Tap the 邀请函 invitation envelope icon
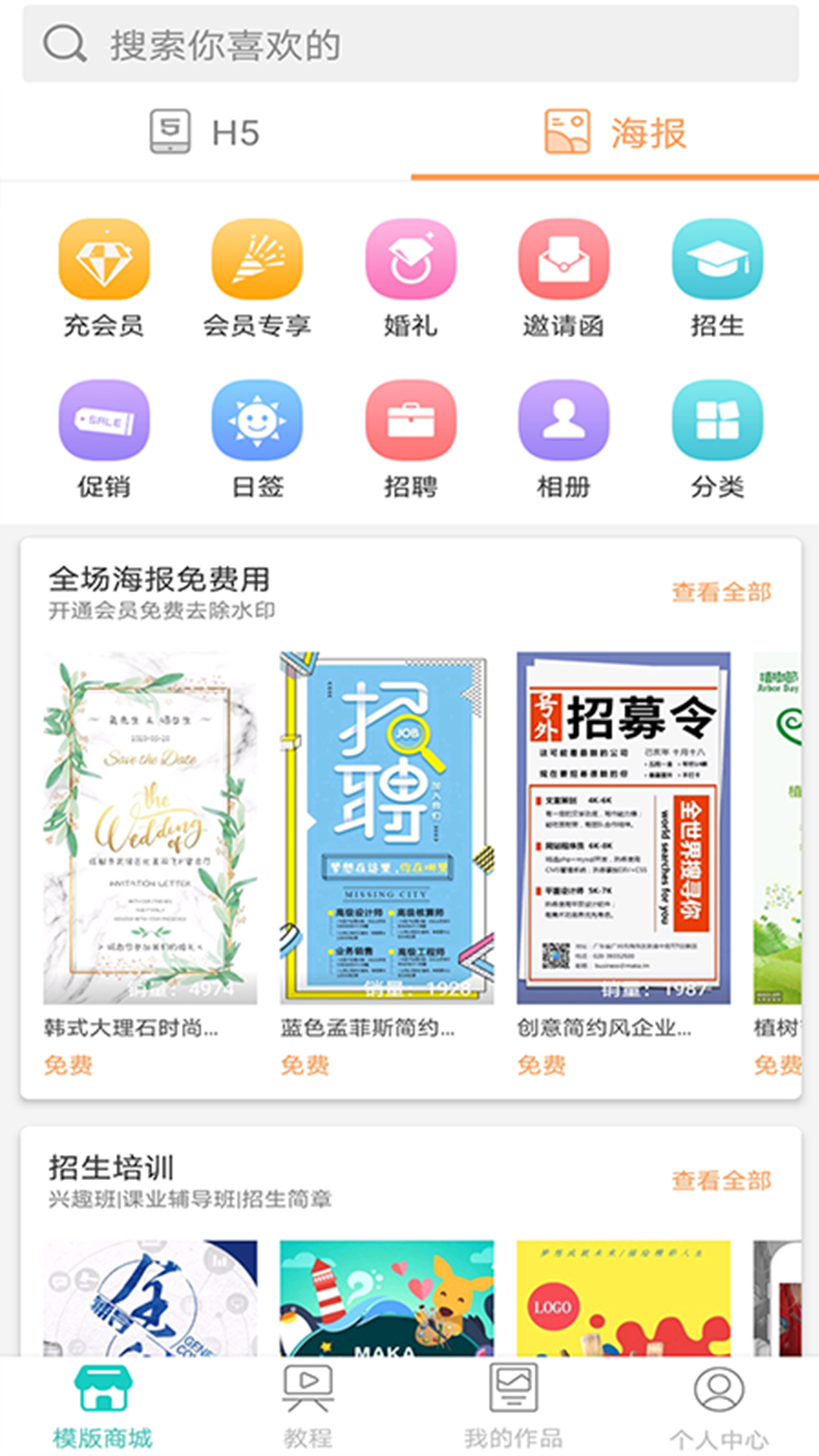Viewport: 819px width, 1456px height. [563, 260]
